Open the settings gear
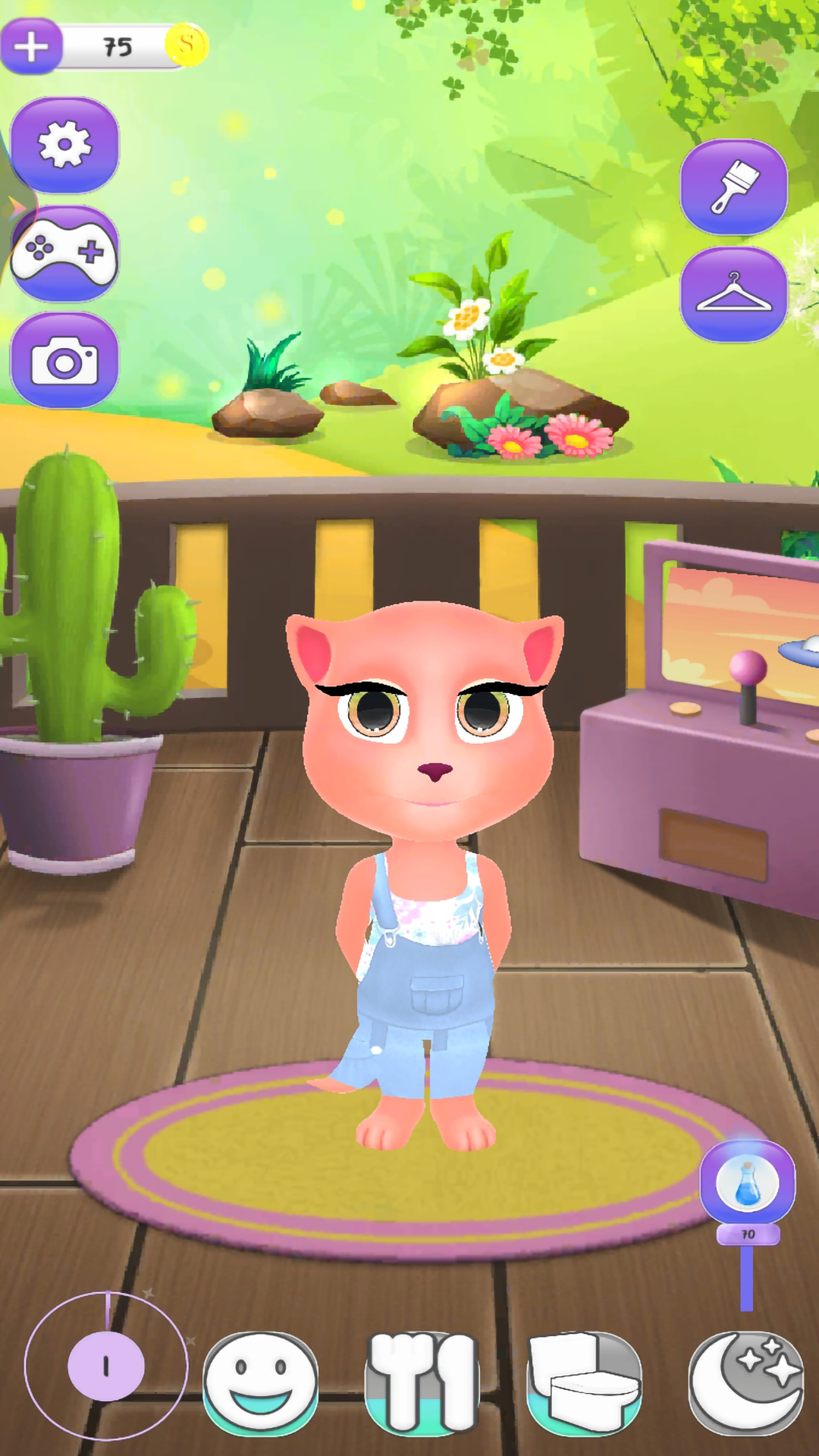The height and width of the screenshot is (1456, 819). click(64, 144)
